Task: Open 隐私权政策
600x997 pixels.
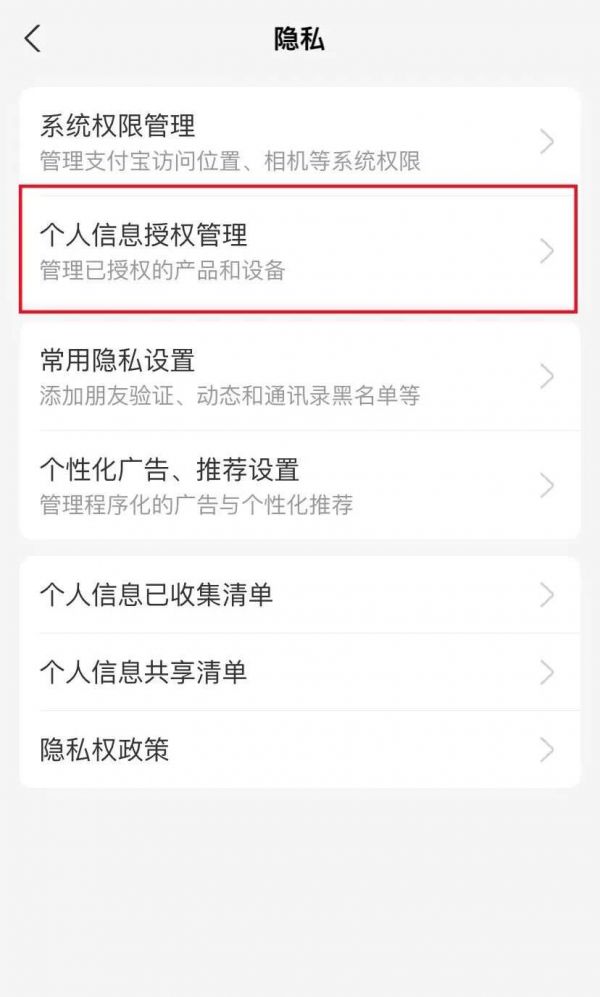Action: click(300, 750)
